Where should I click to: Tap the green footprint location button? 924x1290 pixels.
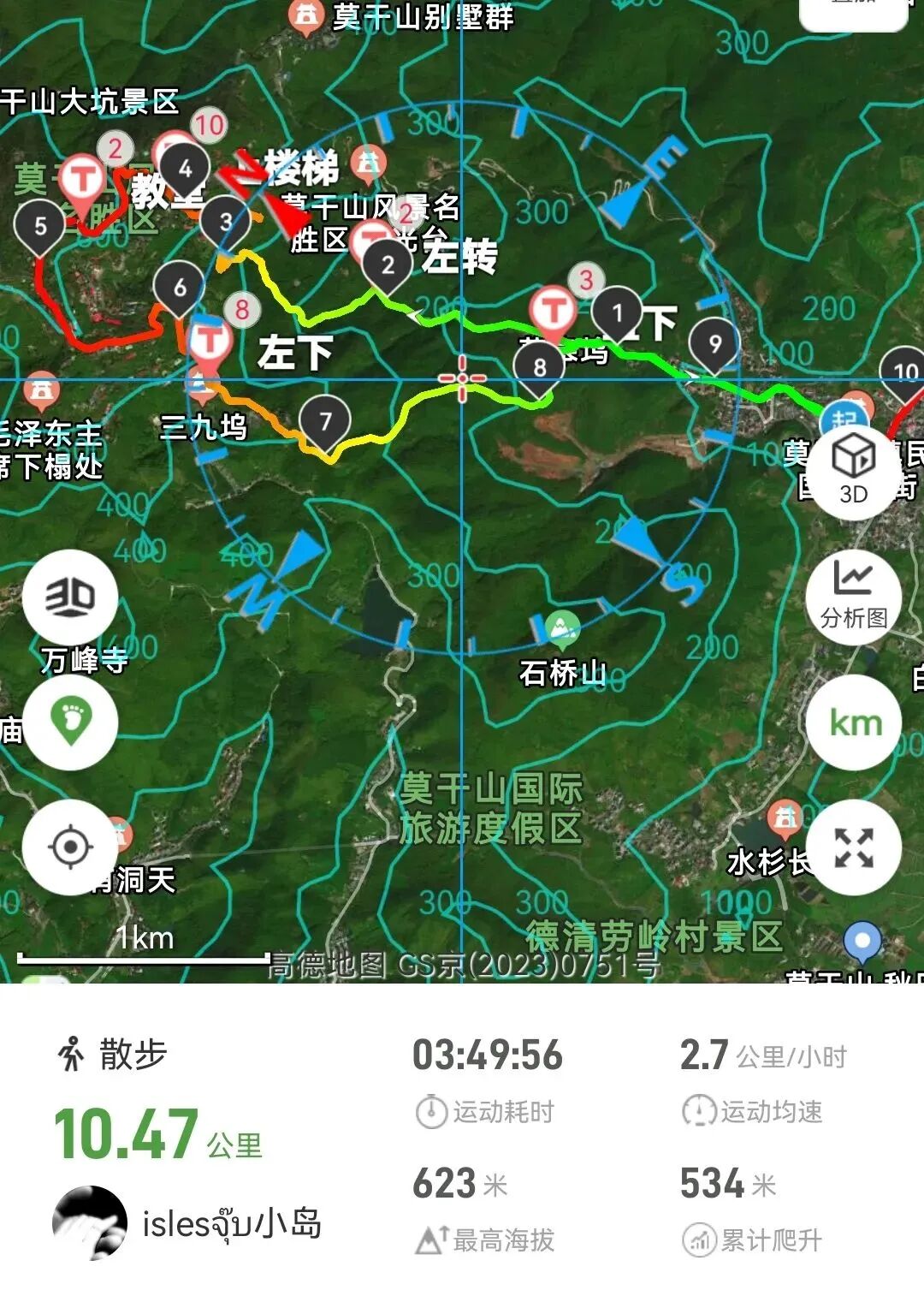pyautogui.click(x=70, y=722)
